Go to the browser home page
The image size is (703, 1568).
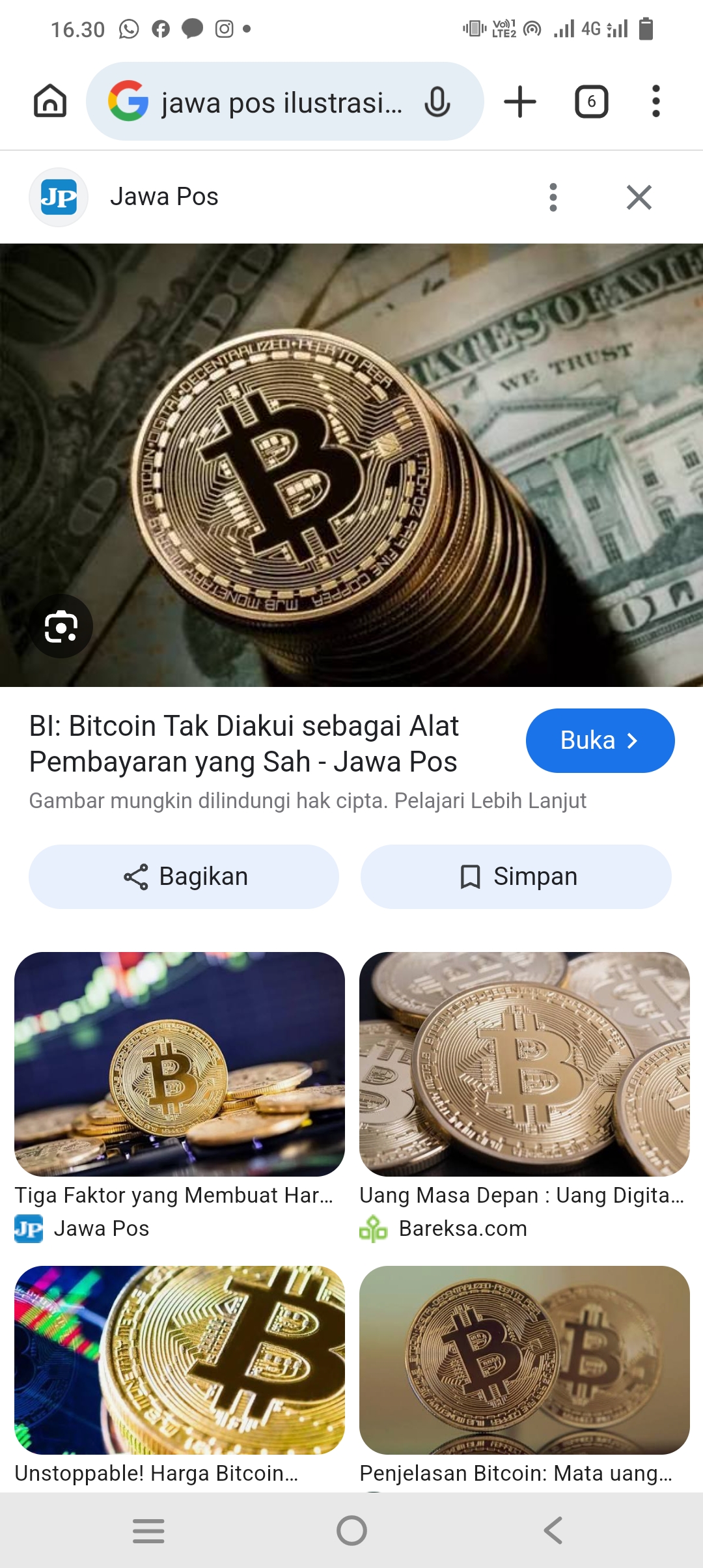tap(50, 102)
